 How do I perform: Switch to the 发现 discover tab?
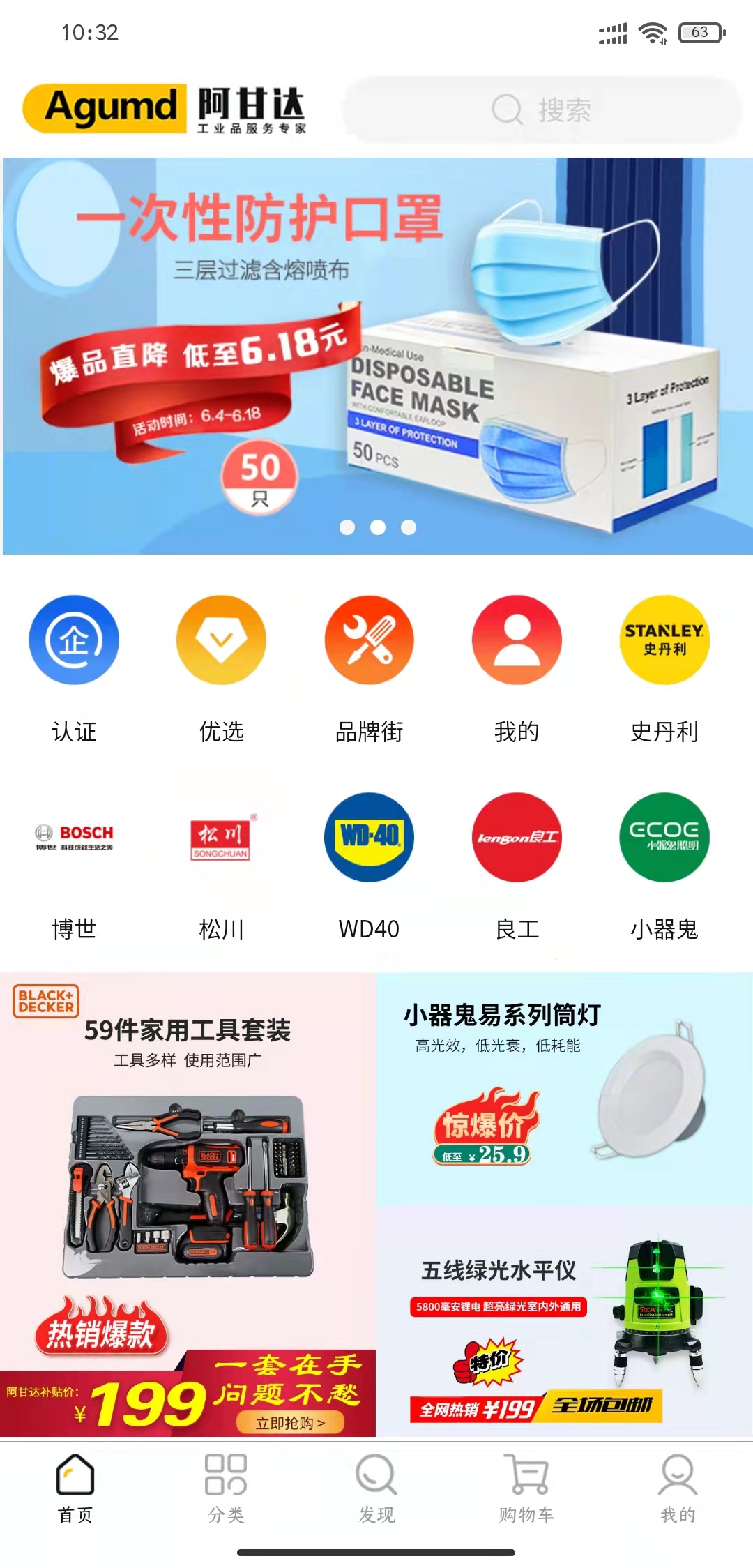[x=376, y=1487]
